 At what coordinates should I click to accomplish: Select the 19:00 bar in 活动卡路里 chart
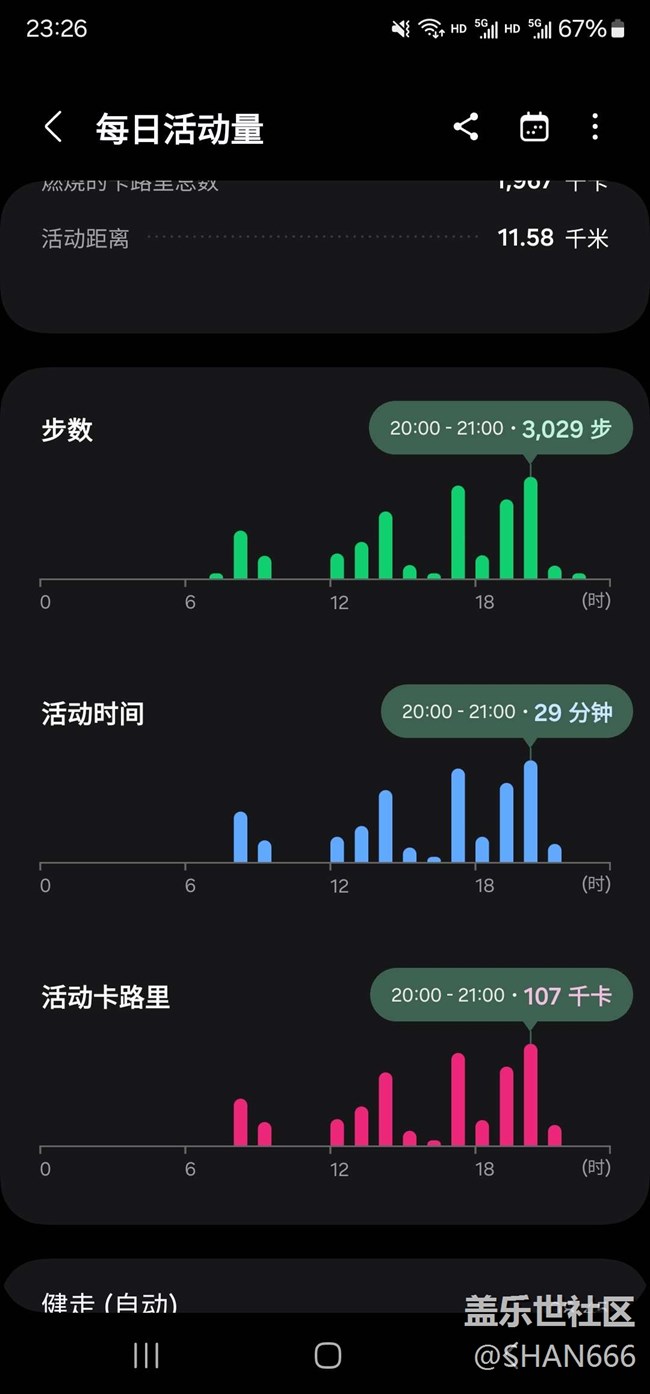(x=506, y=1106)
